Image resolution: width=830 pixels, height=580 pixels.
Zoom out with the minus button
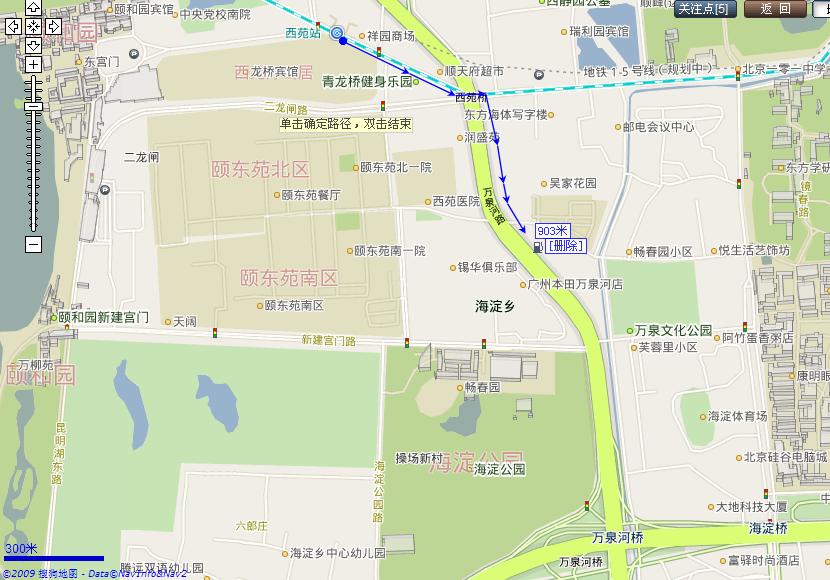(33, 244)
